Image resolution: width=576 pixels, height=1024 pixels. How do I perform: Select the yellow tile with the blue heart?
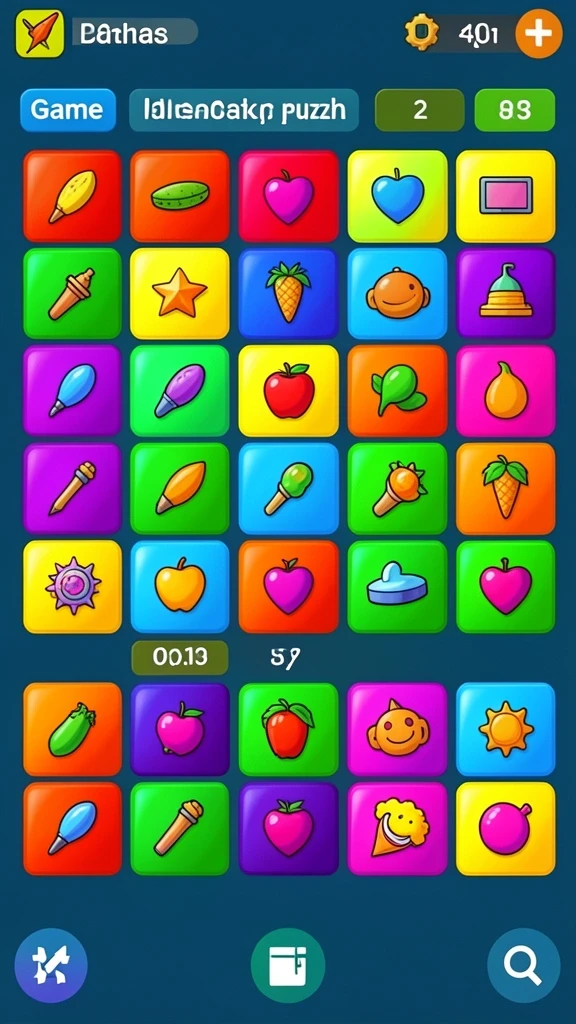point(397,196)
